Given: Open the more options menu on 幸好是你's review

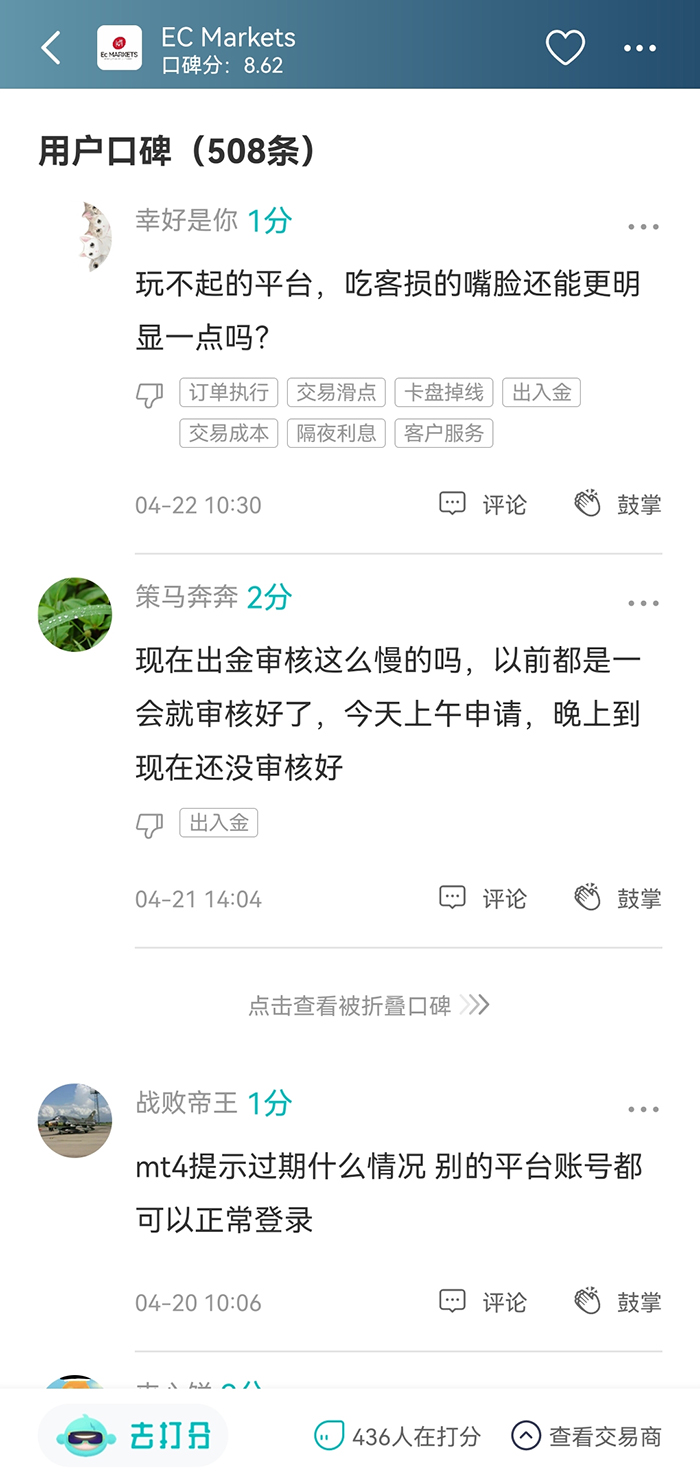Looking at the screenshot, I should (643, 227).
